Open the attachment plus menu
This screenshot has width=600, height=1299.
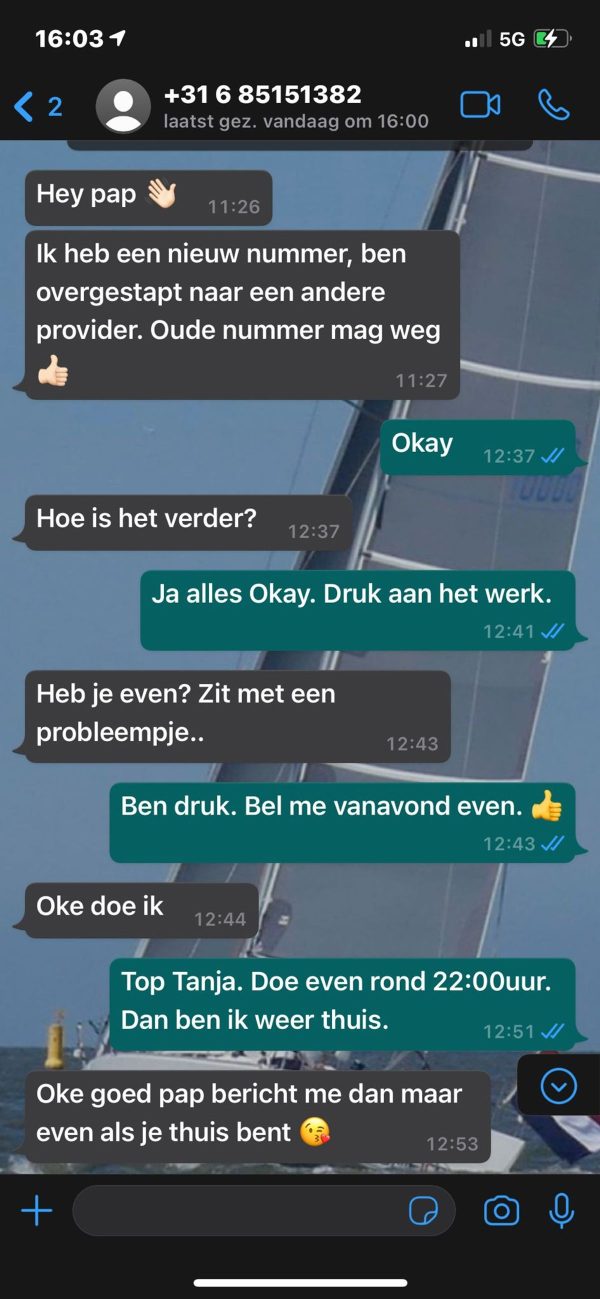(x=37, y=1211)
